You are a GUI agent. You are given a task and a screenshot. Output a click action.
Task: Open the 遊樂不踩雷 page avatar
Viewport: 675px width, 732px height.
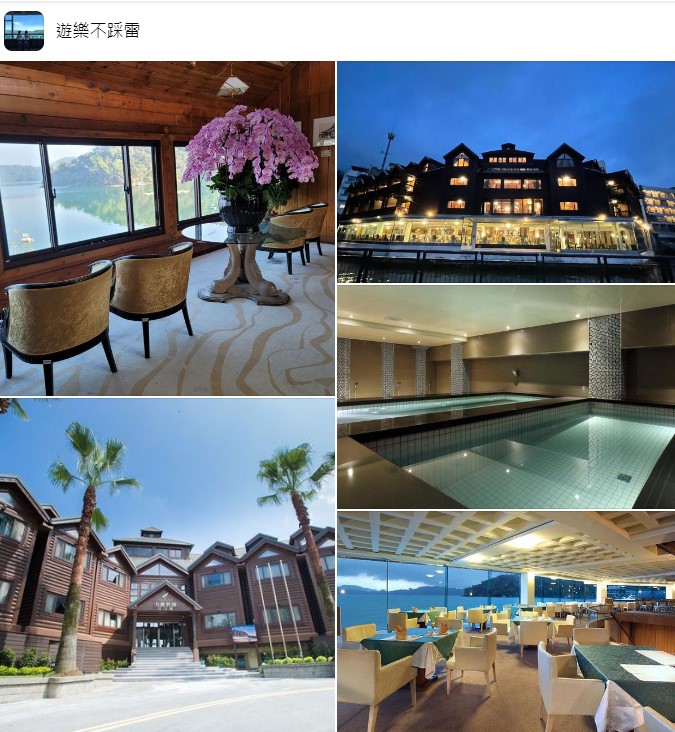[x=24, y=31]
